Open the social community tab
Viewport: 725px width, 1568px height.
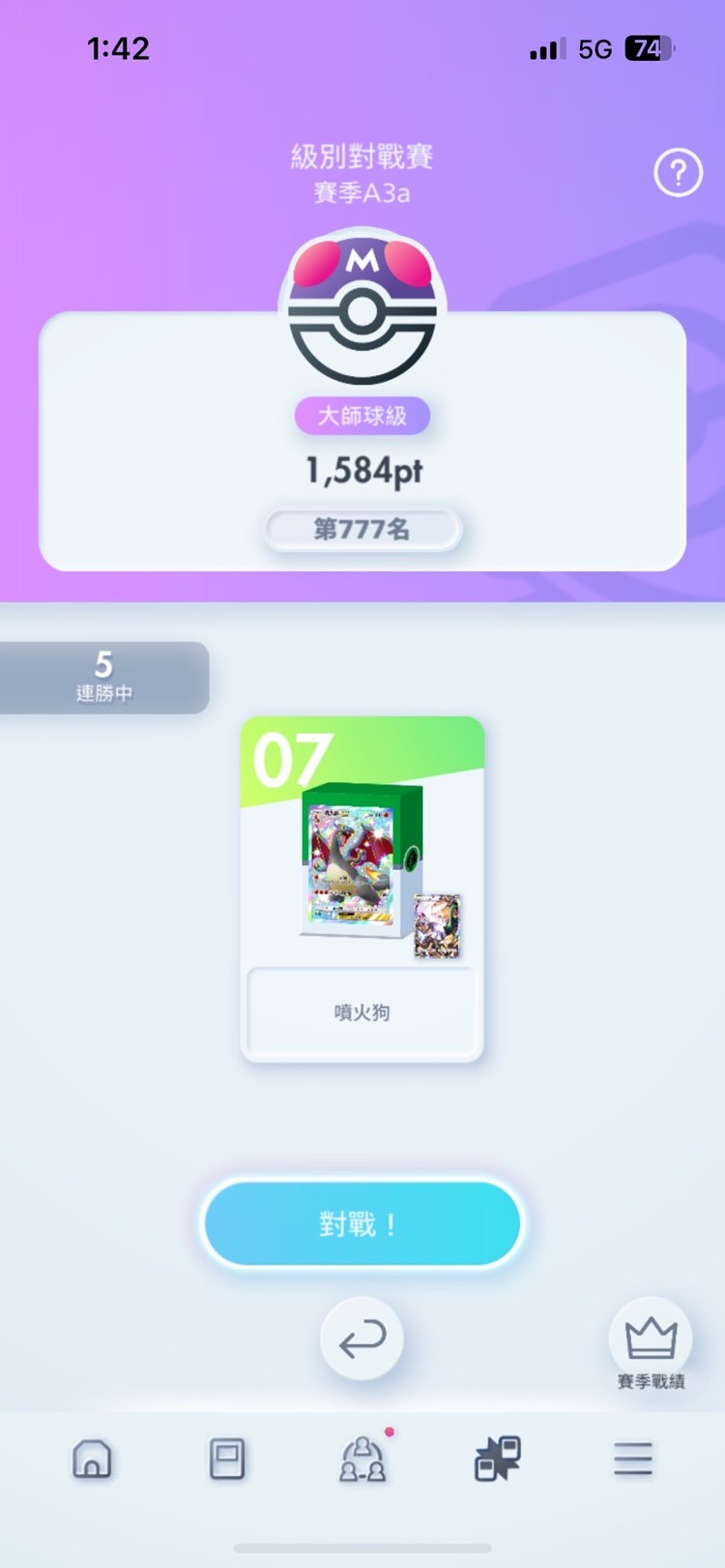click(x=362, y=1459)
